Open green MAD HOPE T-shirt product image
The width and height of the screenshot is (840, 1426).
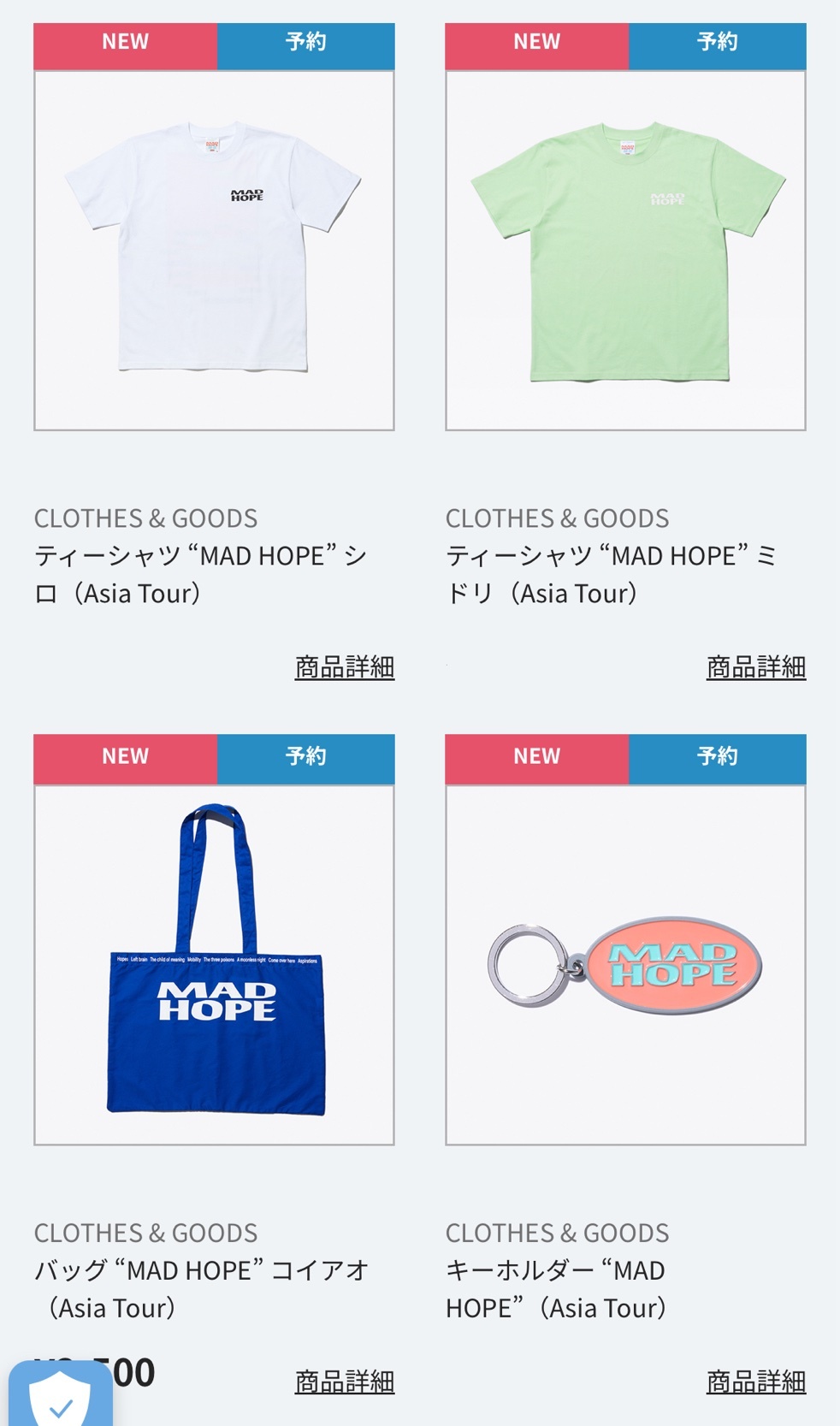point(625,250)
